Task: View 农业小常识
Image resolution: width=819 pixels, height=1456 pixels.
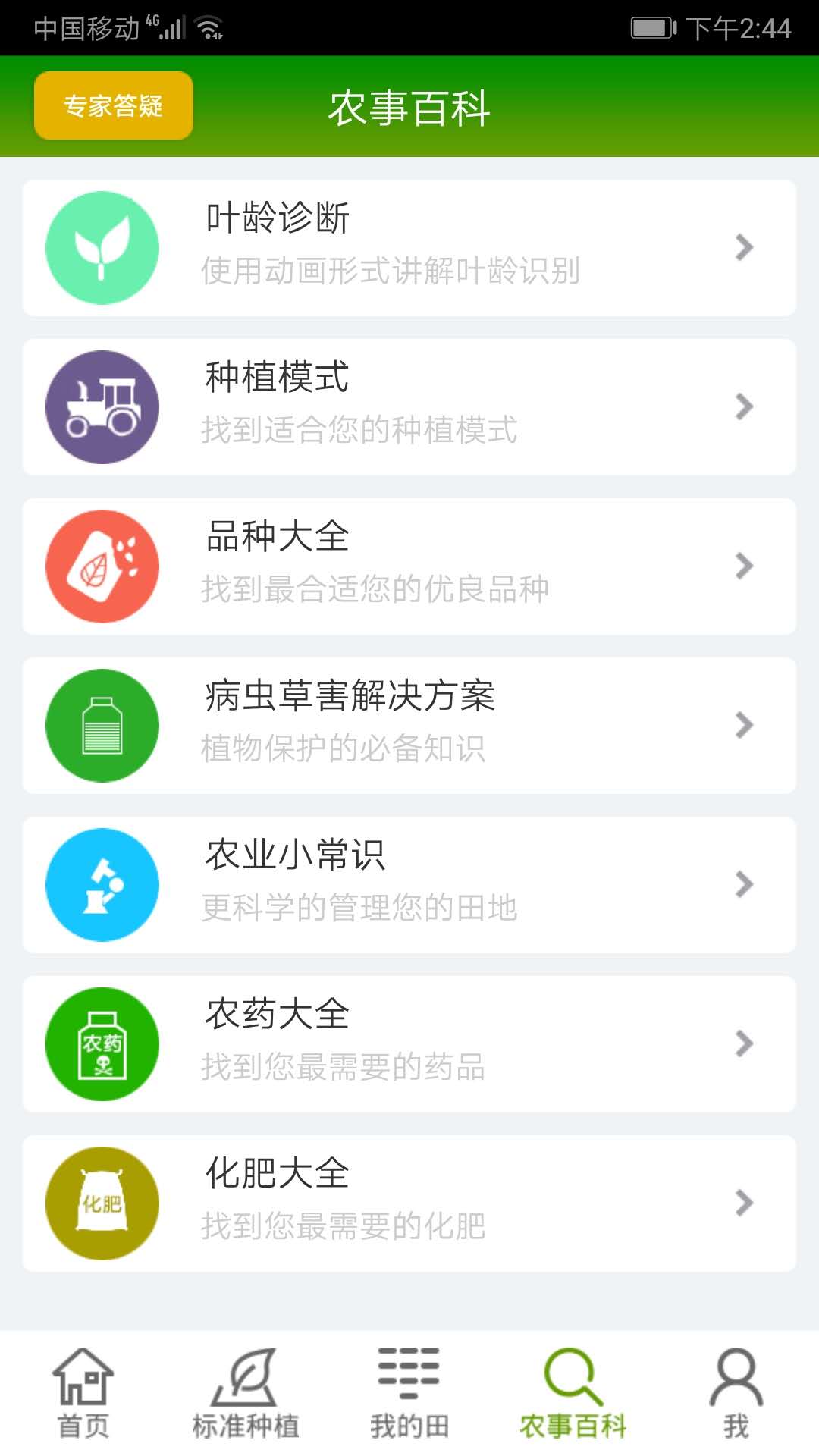Action: (x=409, y=885)
